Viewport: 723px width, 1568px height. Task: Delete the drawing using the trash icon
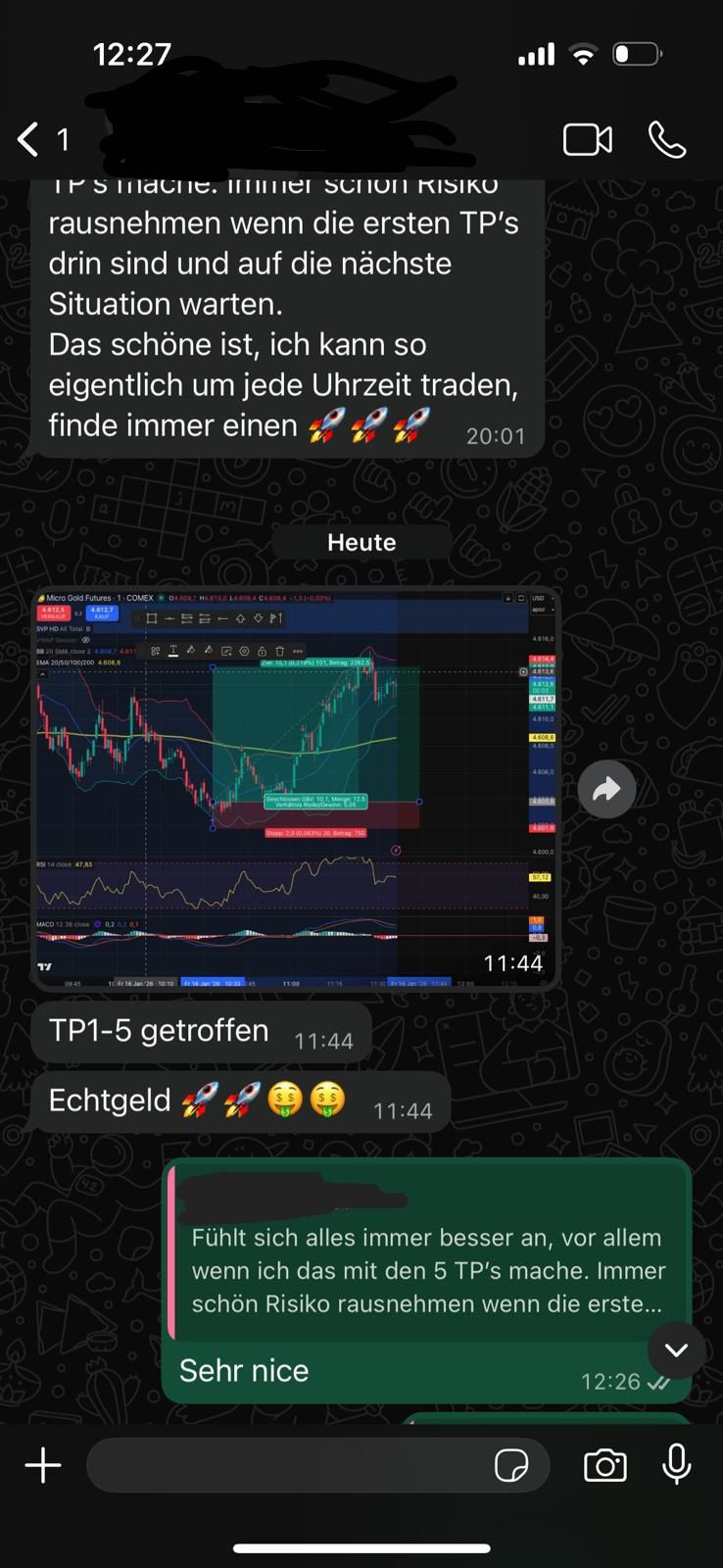(x=279, y=651)
